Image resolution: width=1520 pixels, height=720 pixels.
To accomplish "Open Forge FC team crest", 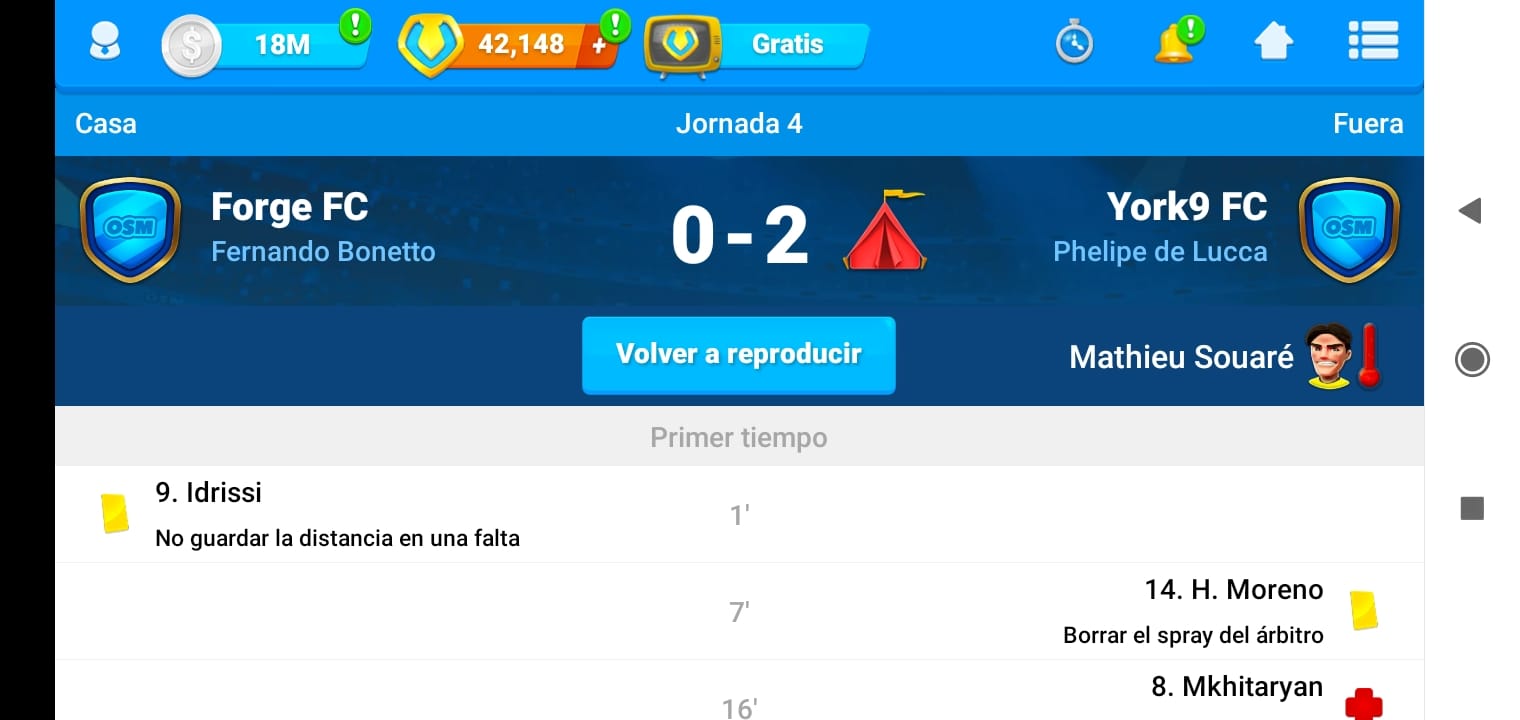I will (x=130, y=230).
